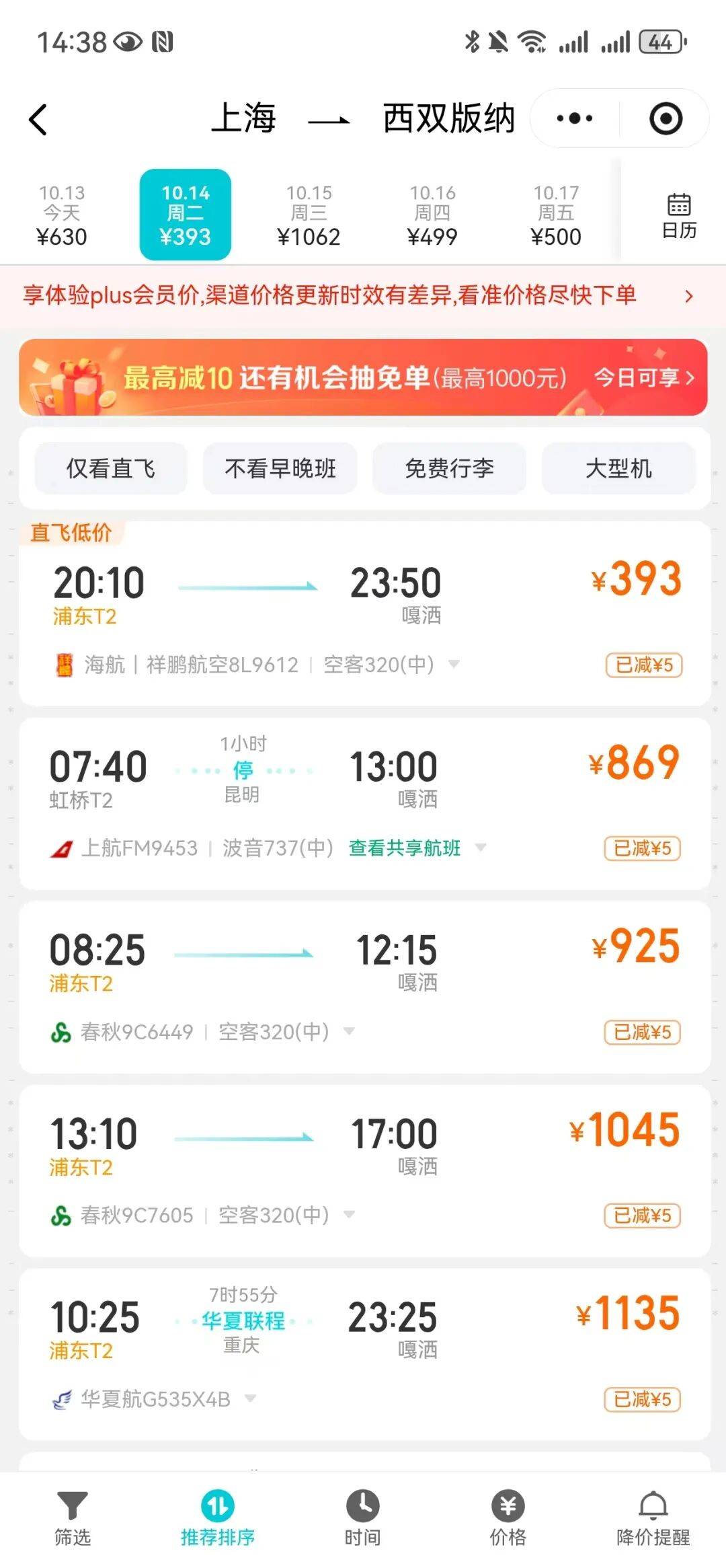Select the 10.15 周三 date tab
This screenshot has height=1568, width=726.
point(310,214)
